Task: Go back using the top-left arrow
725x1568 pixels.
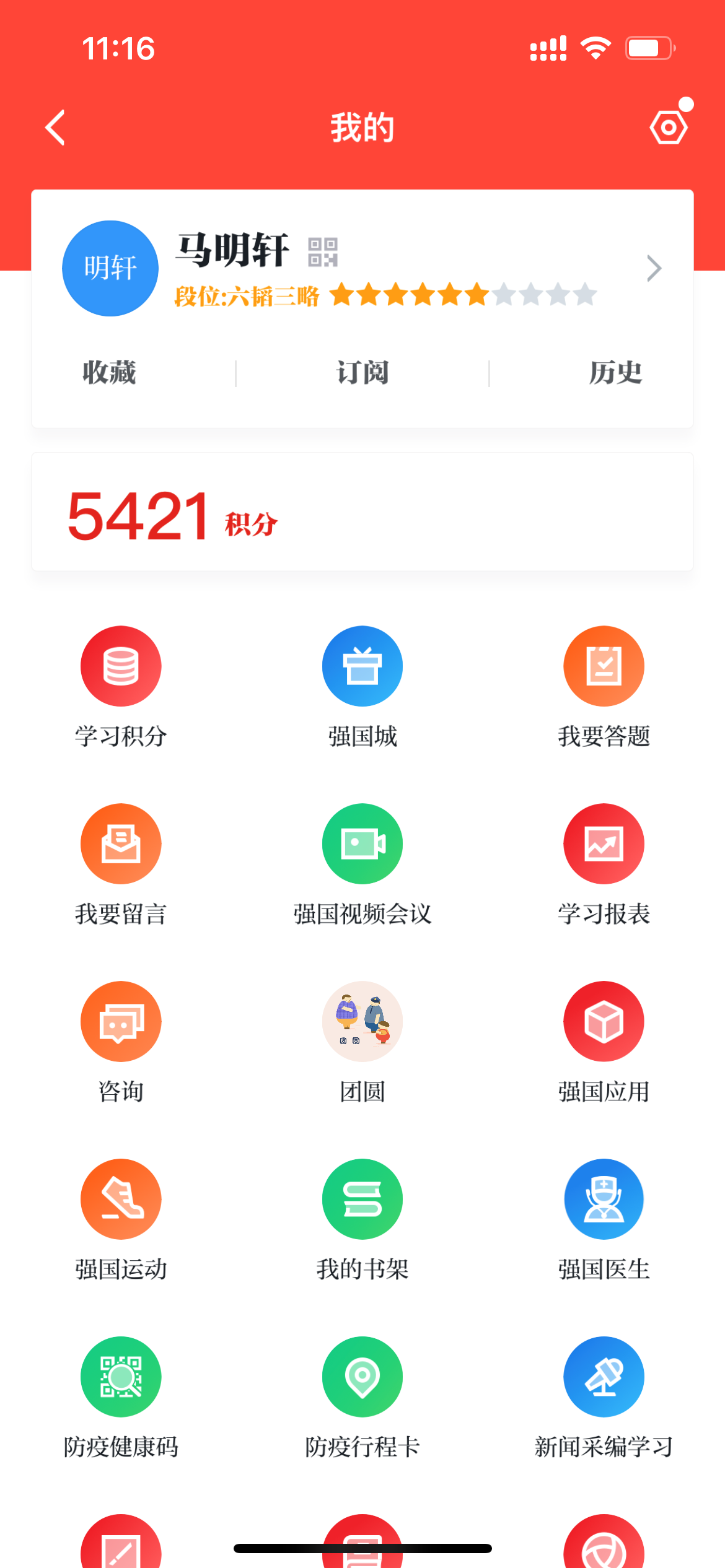Action: click(x=56, y=128)
